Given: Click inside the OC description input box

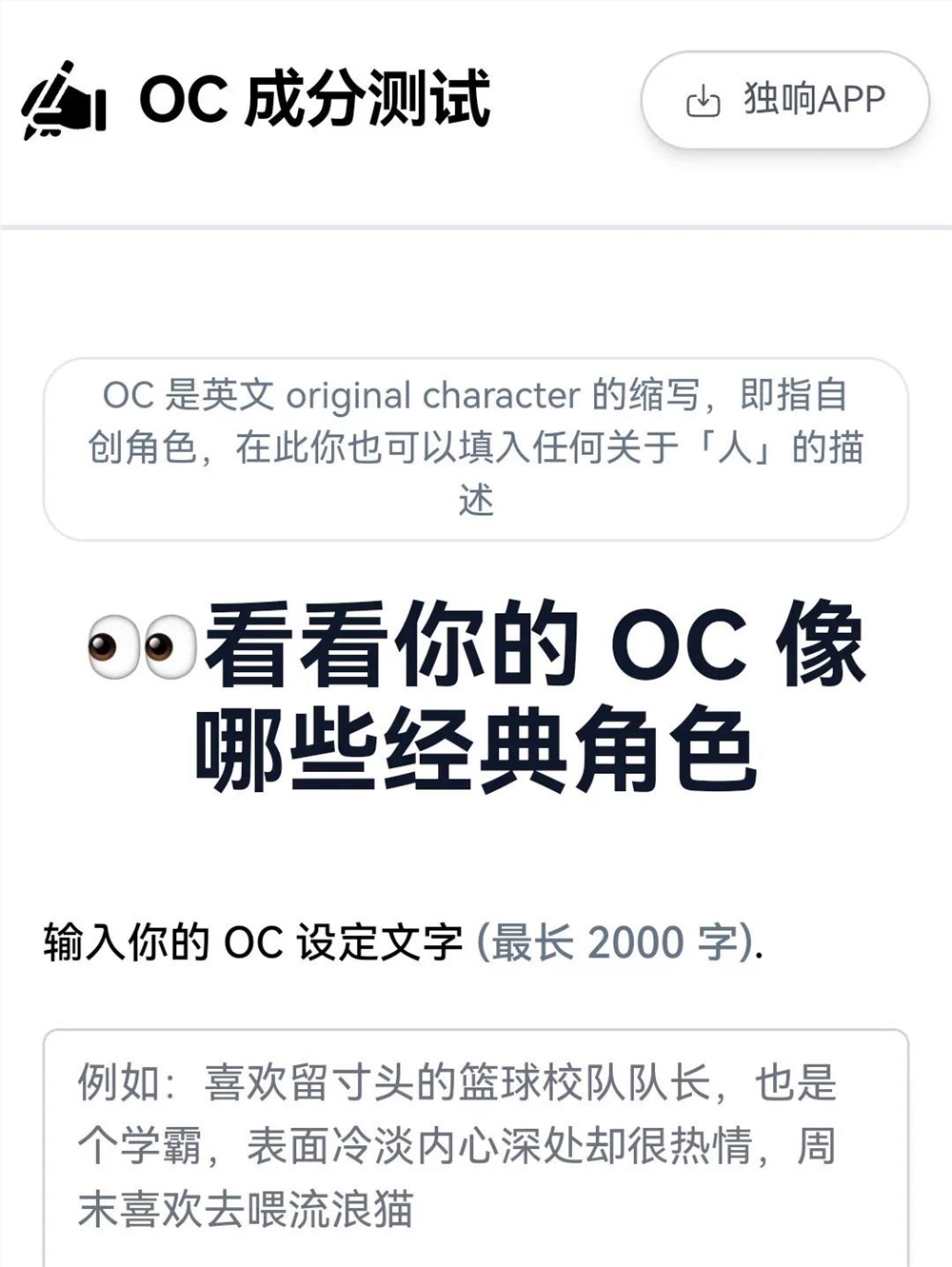Looking at the screenshot, I should (x=476, y=1142).
